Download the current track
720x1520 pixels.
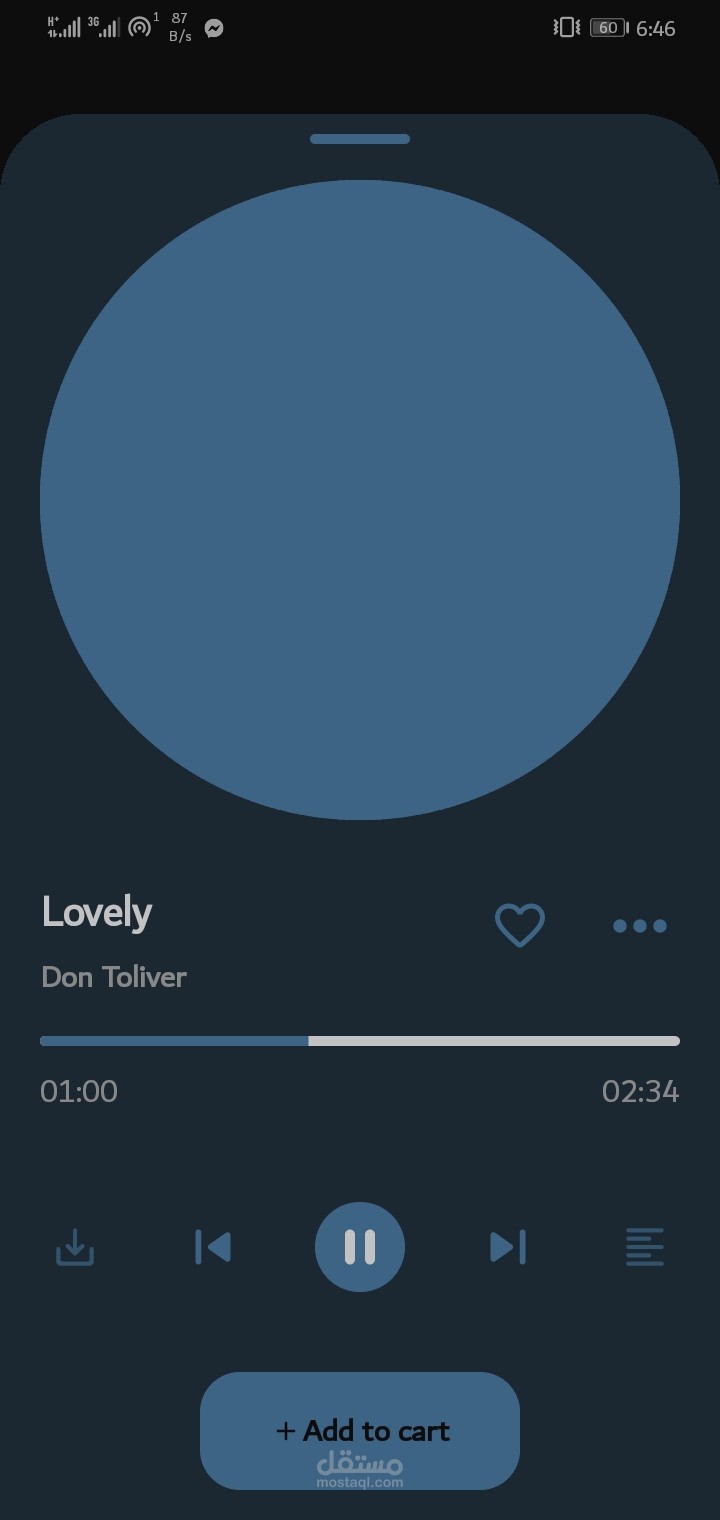[x=75, y=1247]
